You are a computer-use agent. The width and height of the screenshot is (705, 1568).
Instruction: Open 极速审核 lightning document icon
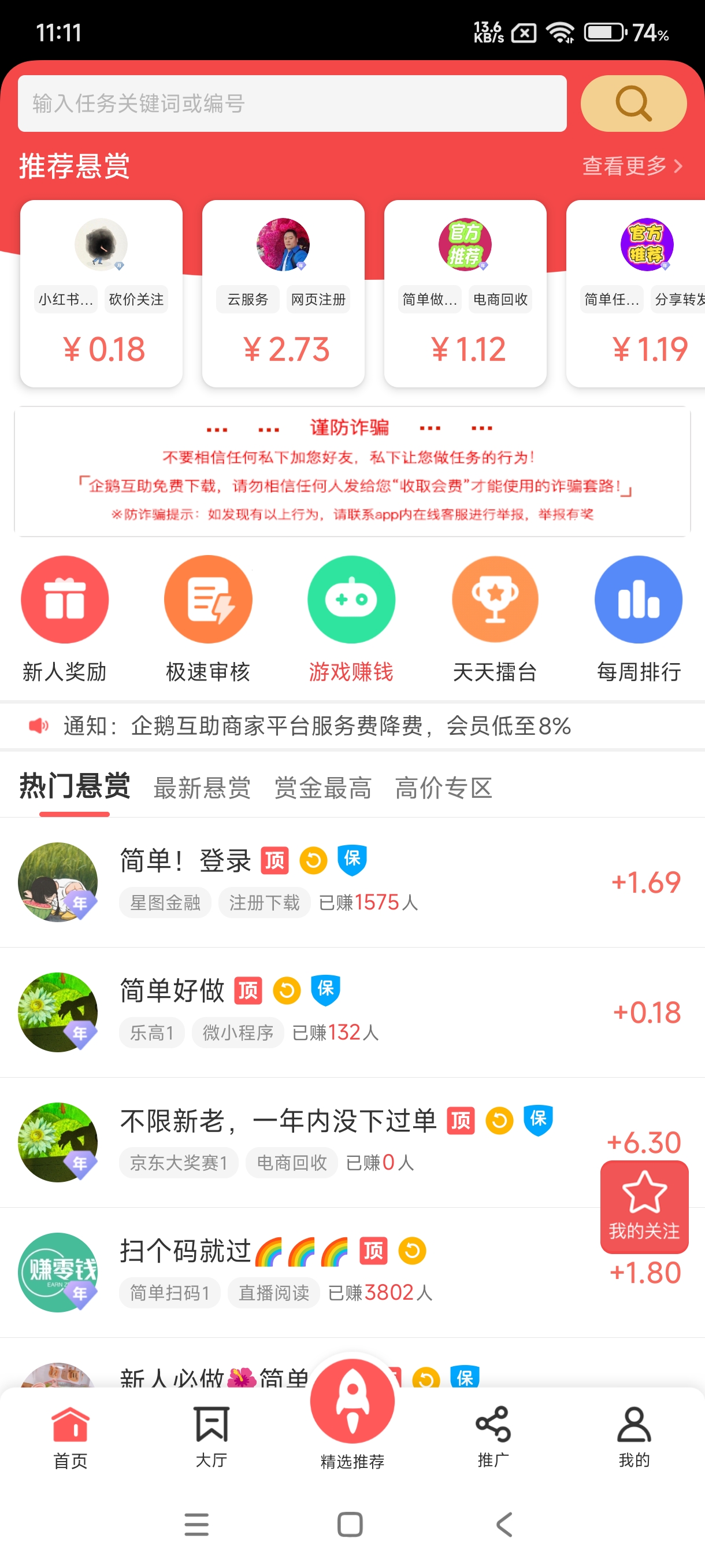pos(207,599)
